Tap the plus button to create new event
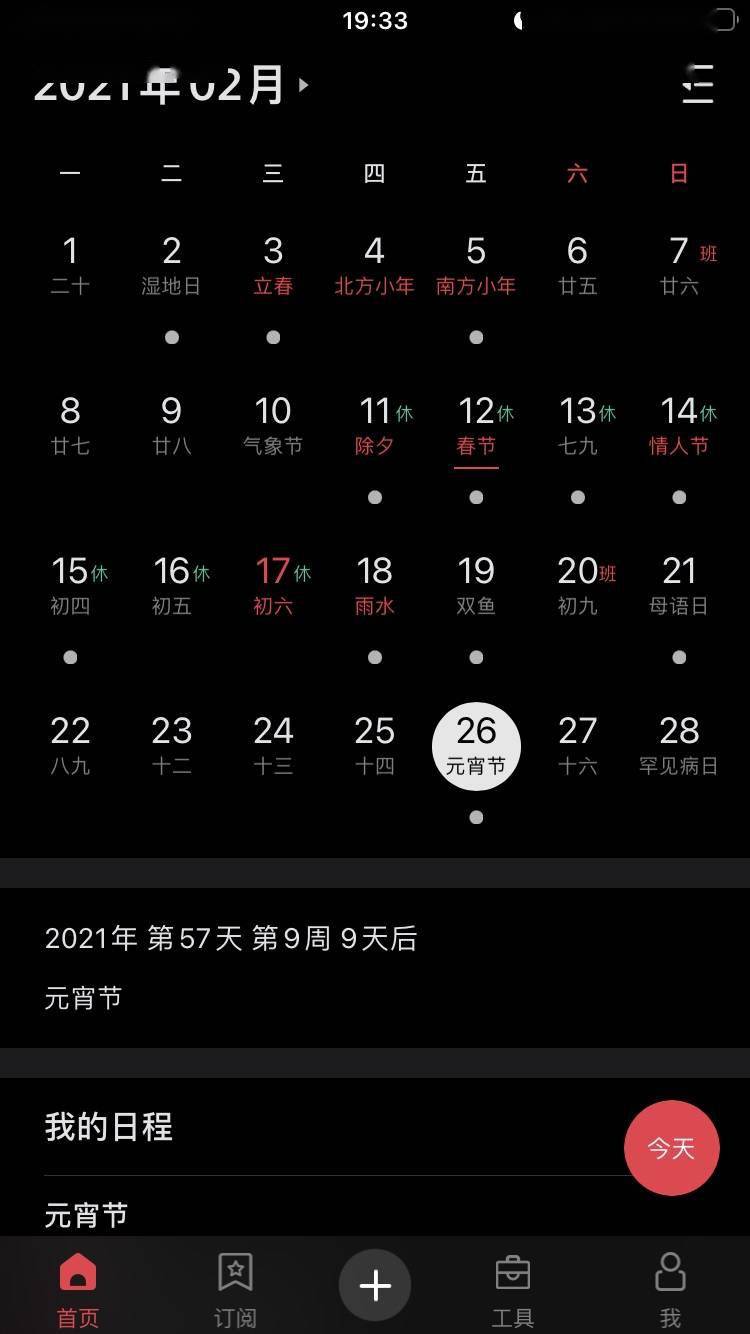The image size is (750, 1334). tap(375, 1283)
